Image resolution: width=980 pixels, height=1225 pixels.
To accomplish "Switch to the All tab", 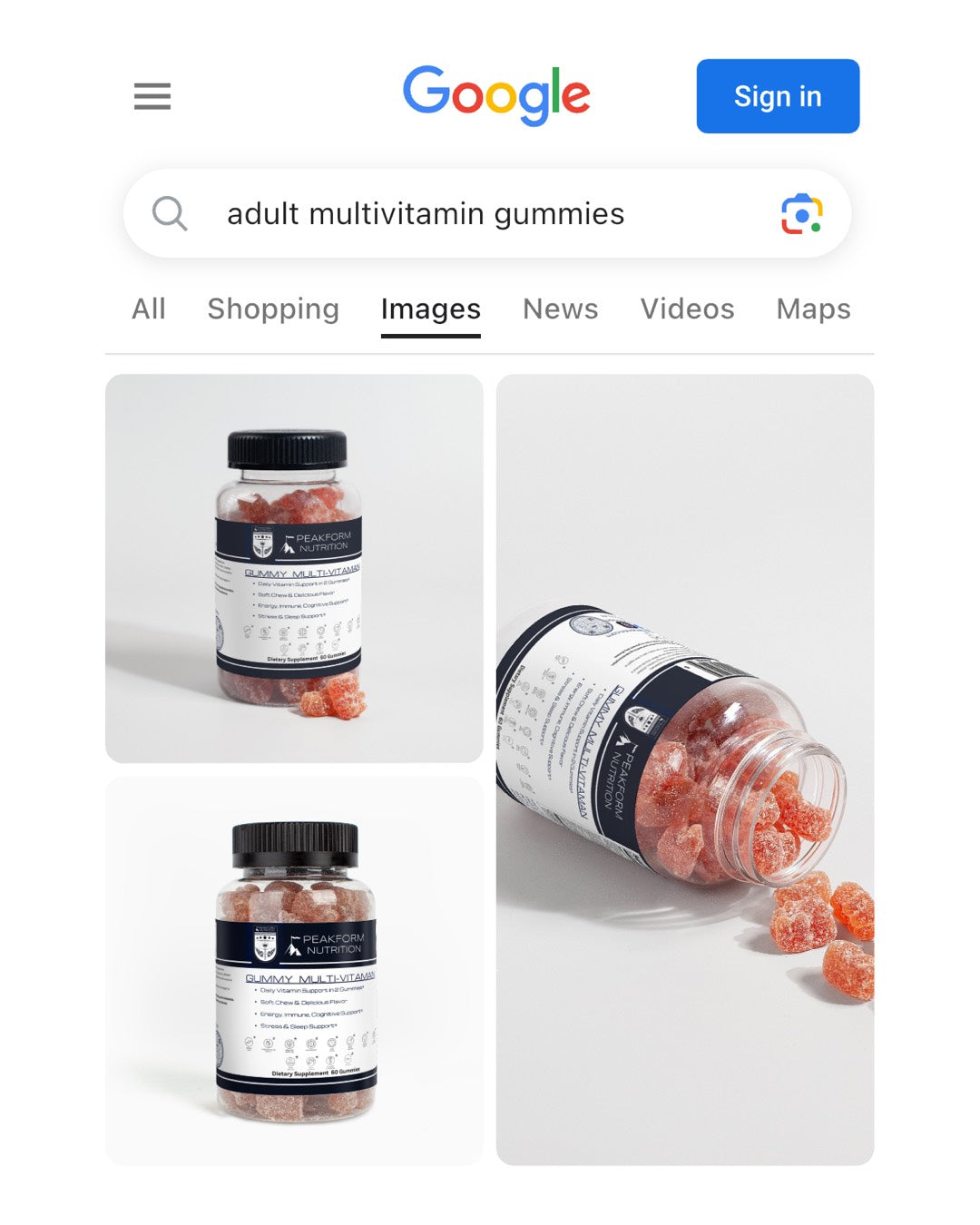I will point(149,309).
